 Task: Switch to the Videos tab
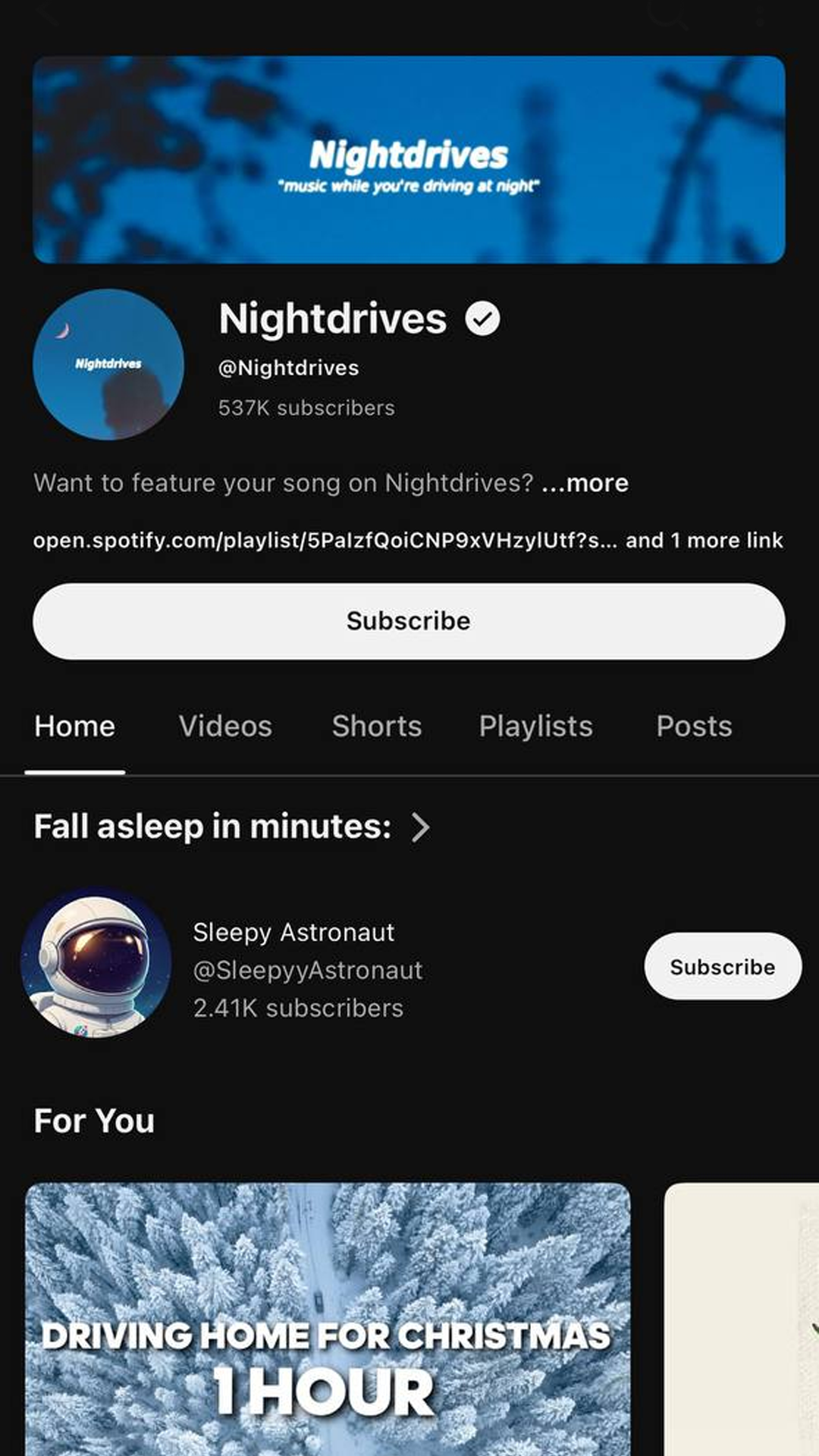pyautogui.click(x=225, y=726)
